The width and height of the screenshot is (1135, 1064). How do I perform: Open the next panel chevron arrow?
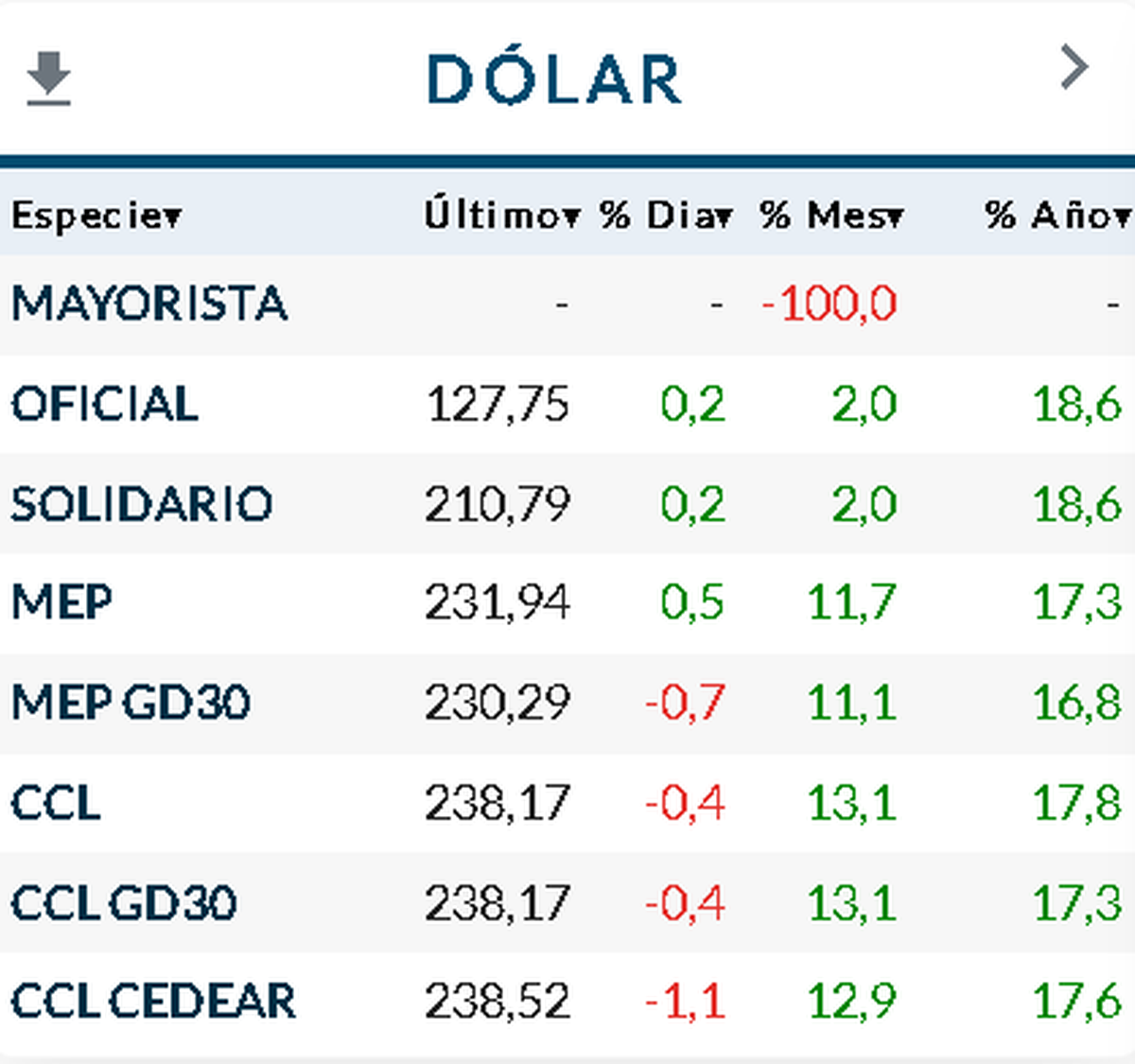1074,68
